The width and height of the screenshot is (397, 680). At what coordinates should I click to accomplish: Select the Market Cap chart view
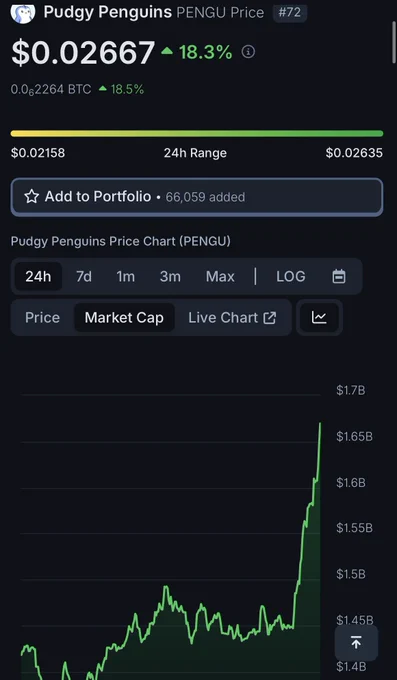(124, 317)
